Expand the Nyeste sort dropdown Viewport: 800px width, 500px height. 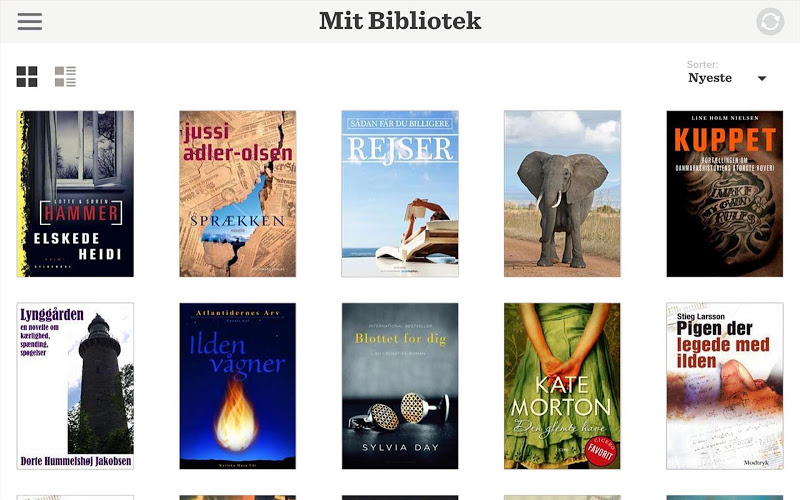tap(727, 78)
